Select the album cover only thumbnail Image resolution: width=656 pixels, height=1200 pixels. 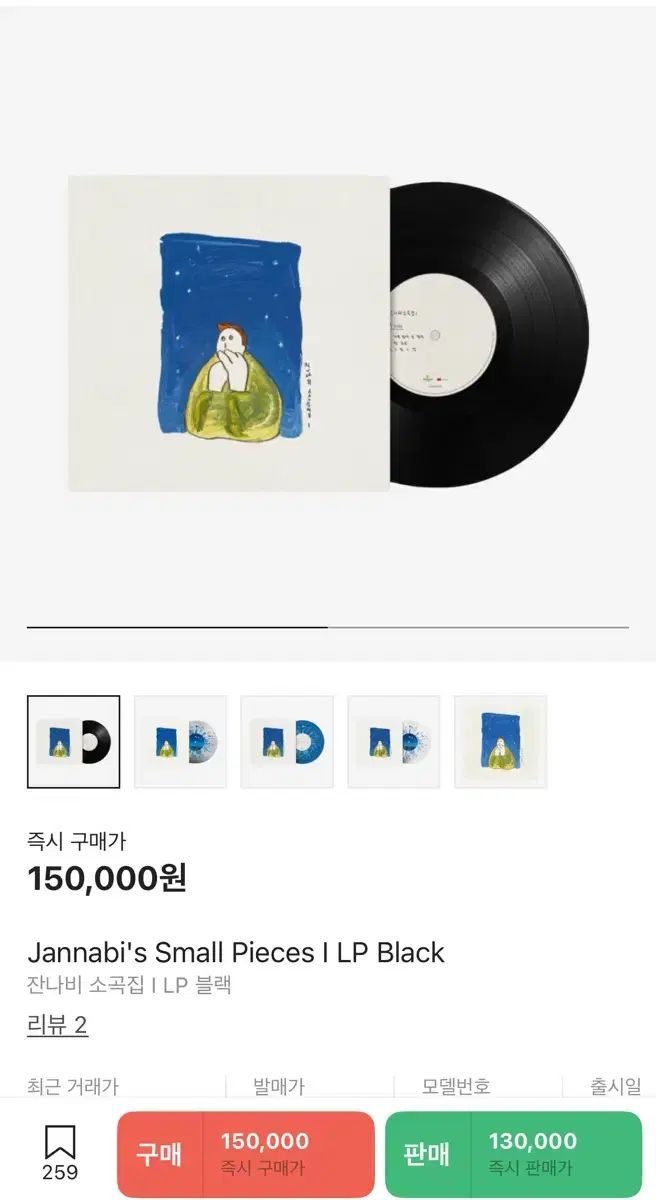pyautogui.click(x=500, y=742)
